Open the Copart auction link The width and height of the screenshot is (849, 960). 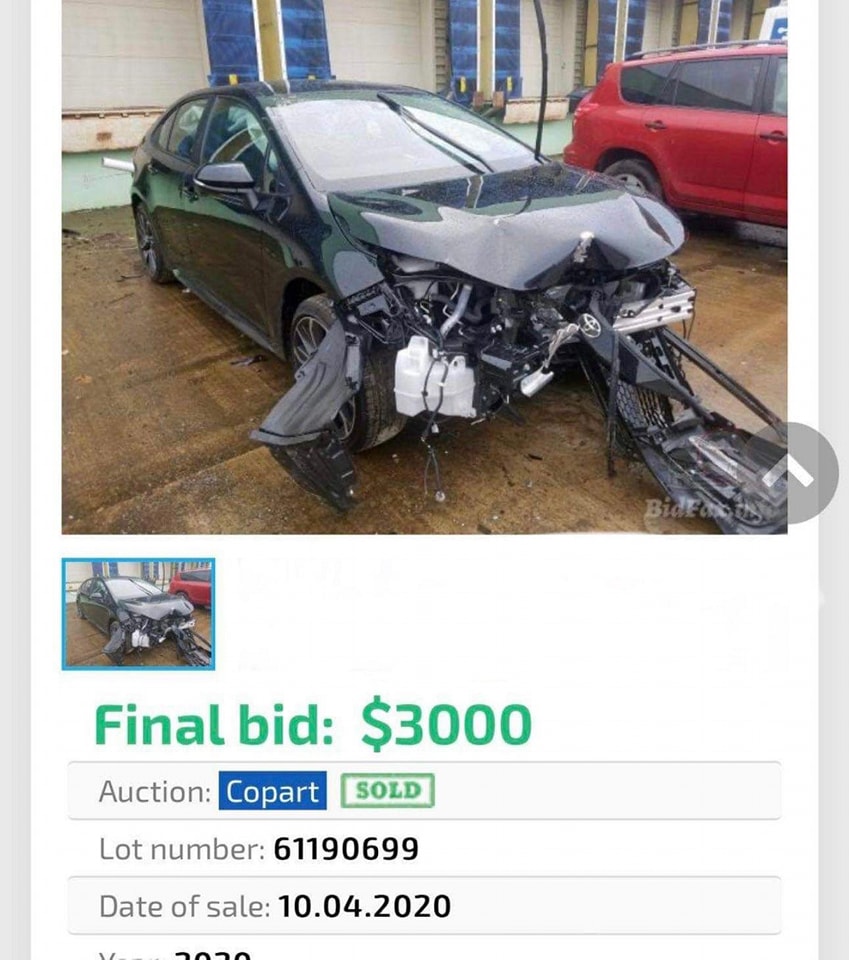click(x=272, y=791)
